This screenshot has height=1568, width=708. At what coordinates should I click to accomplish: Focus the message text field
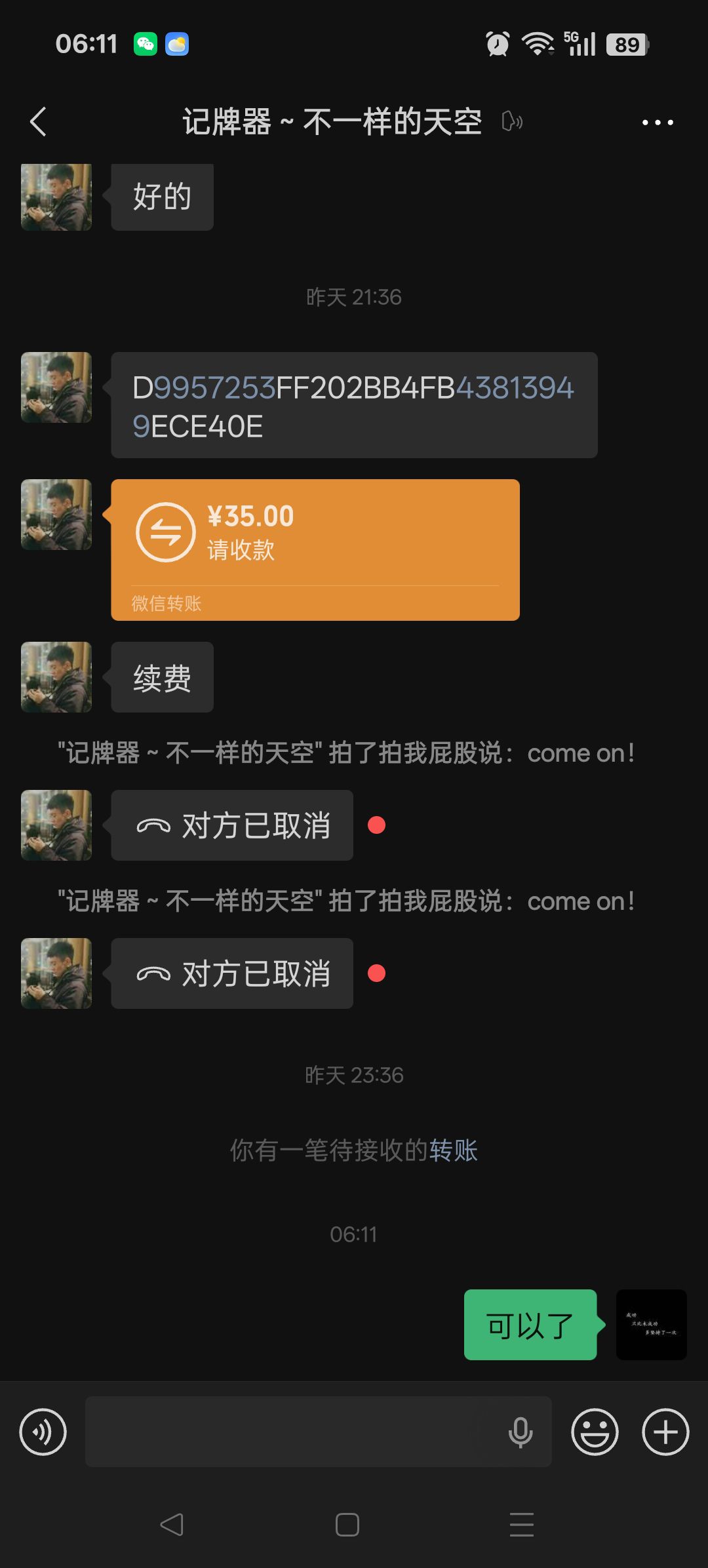point(295,1432)
